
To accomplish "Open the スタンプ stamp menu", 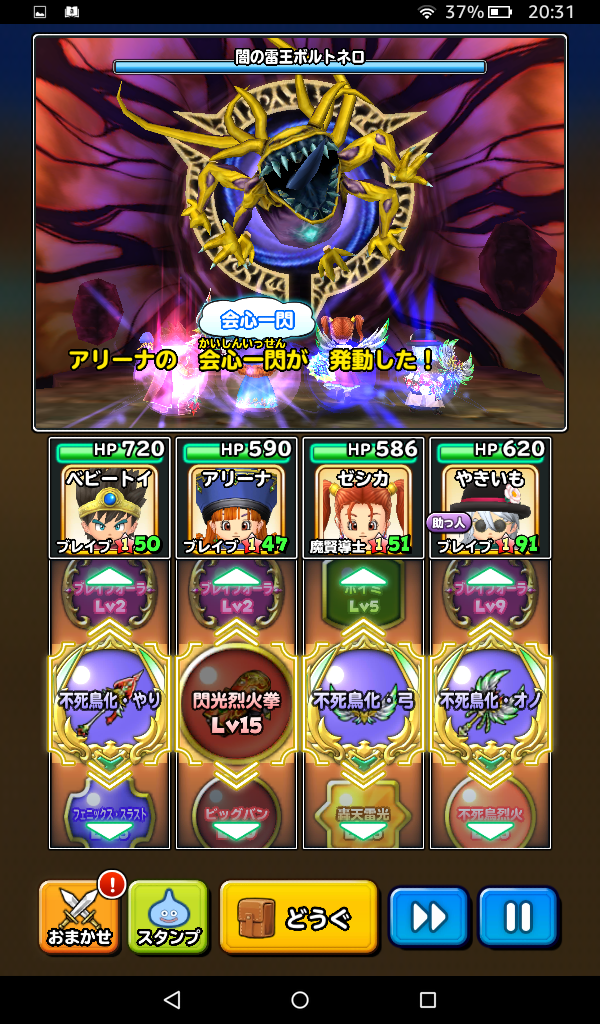I will click(168, 917).
